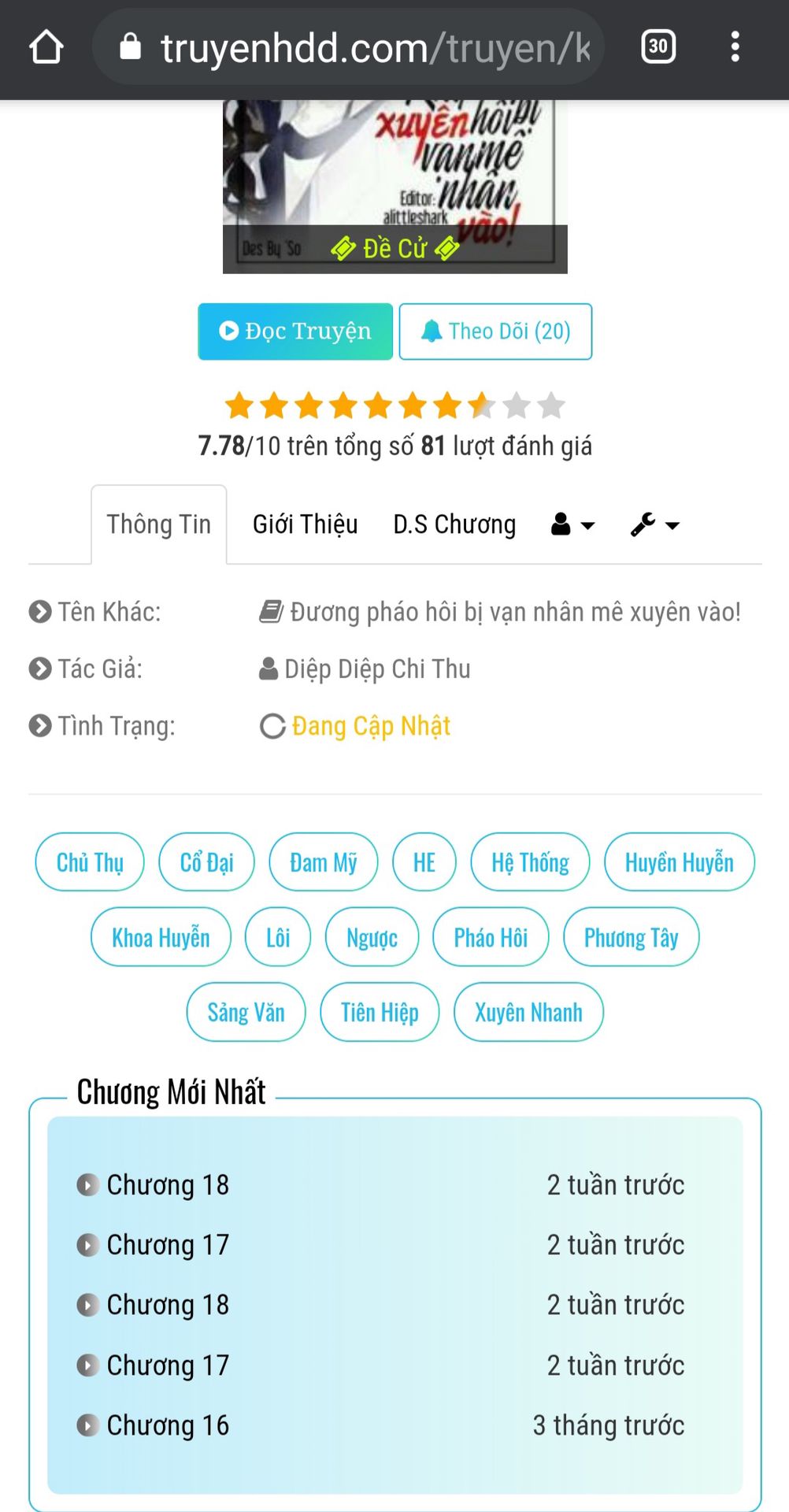Select the Huyền Huyễn genre tag

[679, 862]
